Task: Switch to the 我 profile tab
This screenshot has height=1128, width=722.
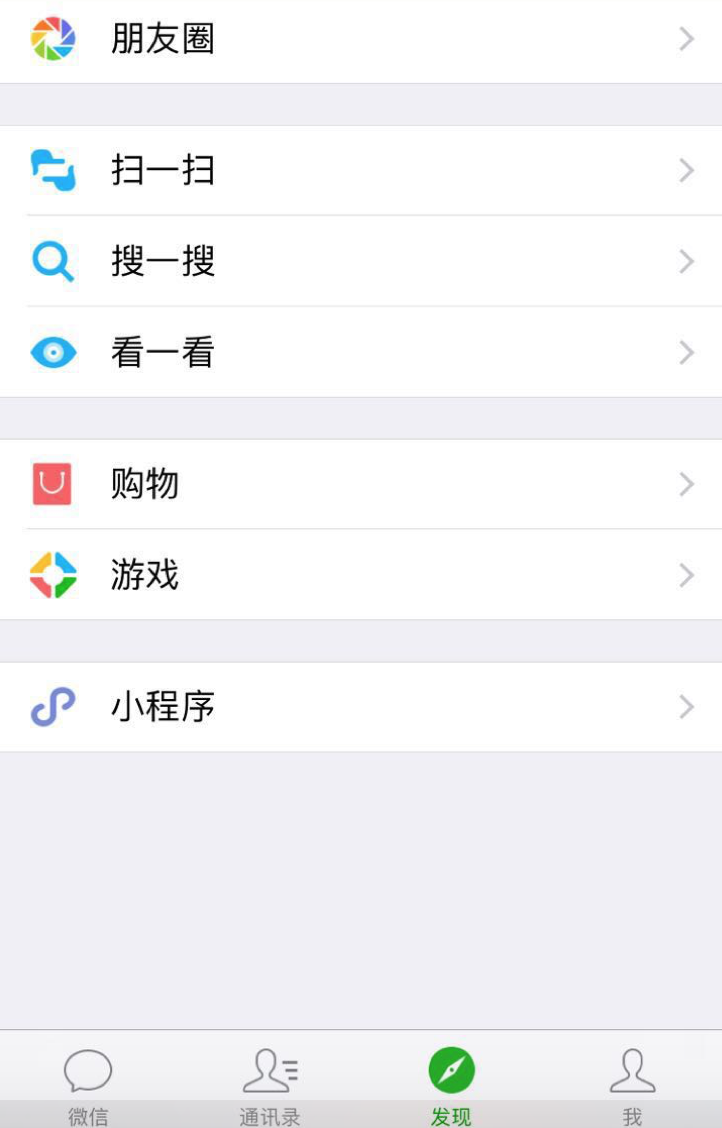Action: click(x=632, y=1085)
